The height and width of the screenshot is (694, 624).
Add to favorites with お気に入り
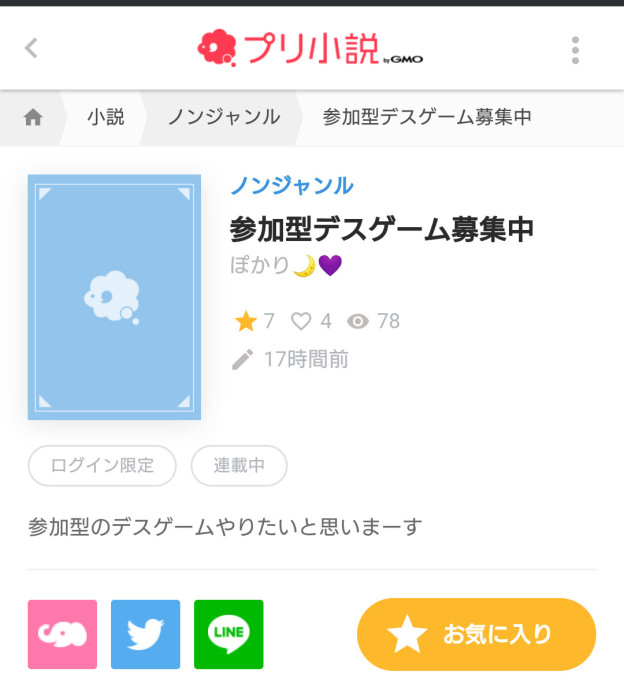click(476, 634)
